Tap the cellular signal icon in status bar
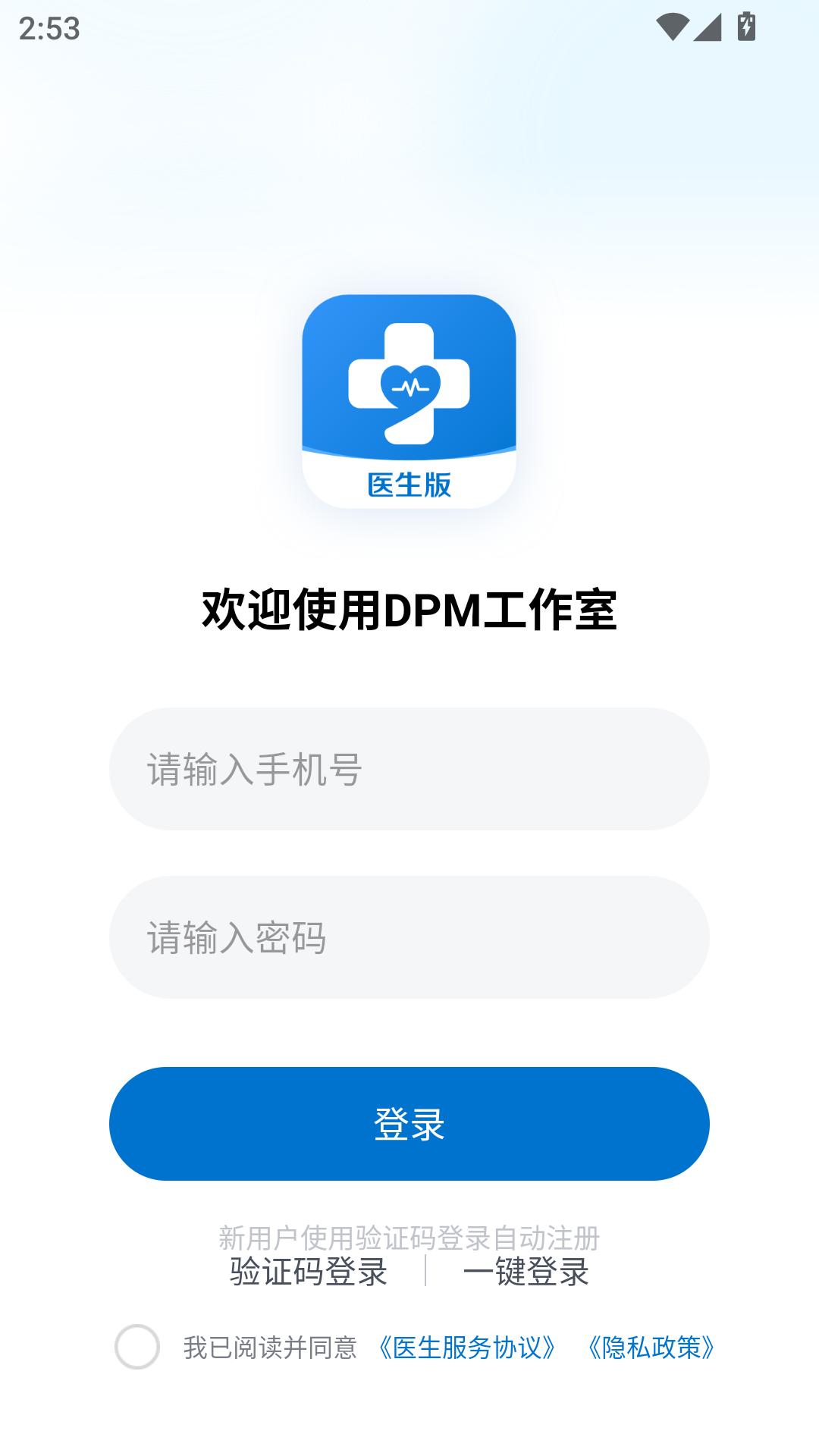This screenshot has height=1456, width=819. tap(709, 26)
